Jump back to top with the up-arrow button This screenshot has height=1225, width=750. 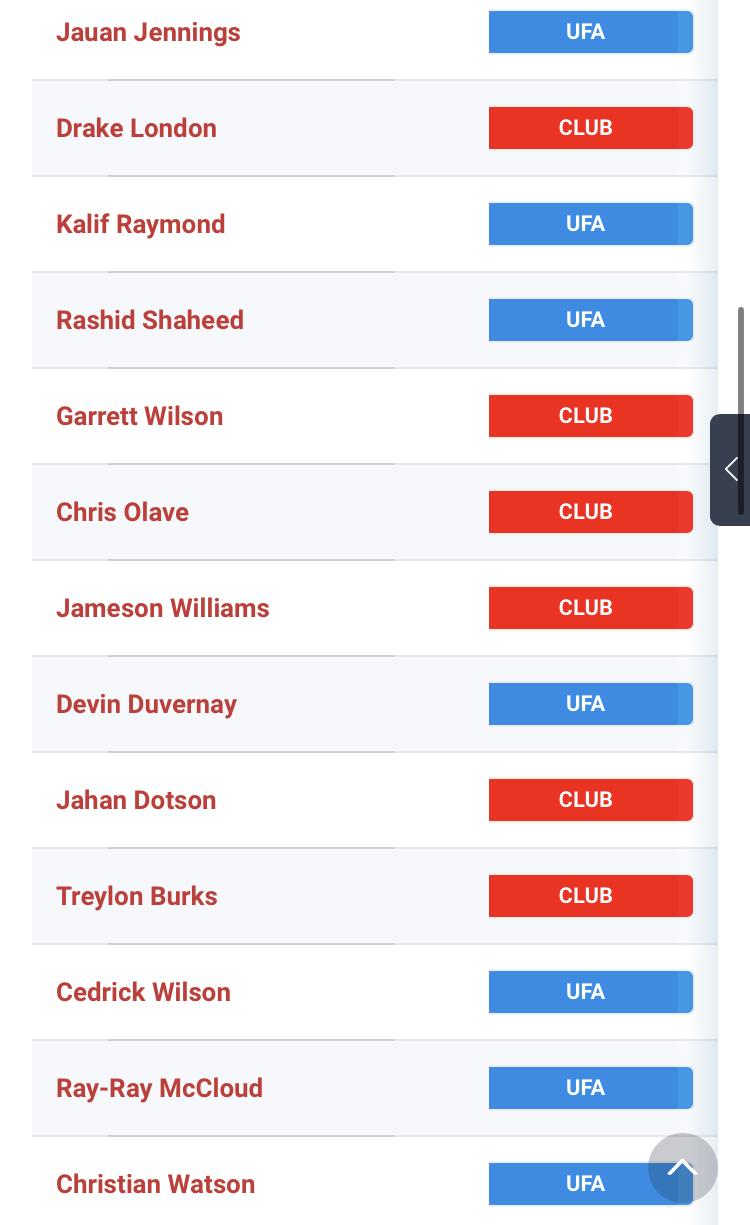683,1168
